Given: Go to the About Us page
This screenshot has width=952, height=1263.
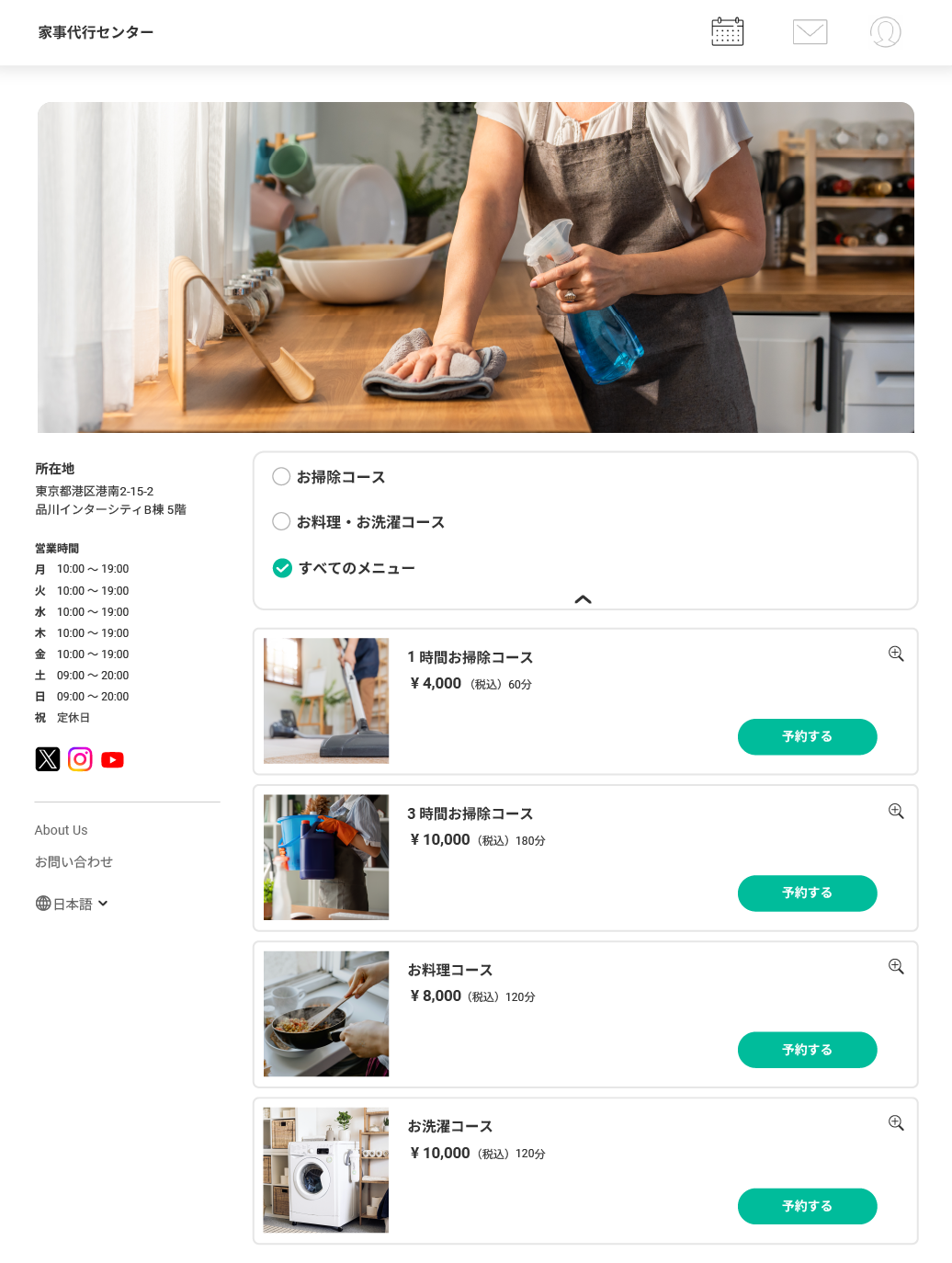Looking at the screenshot, I should 62,830.
